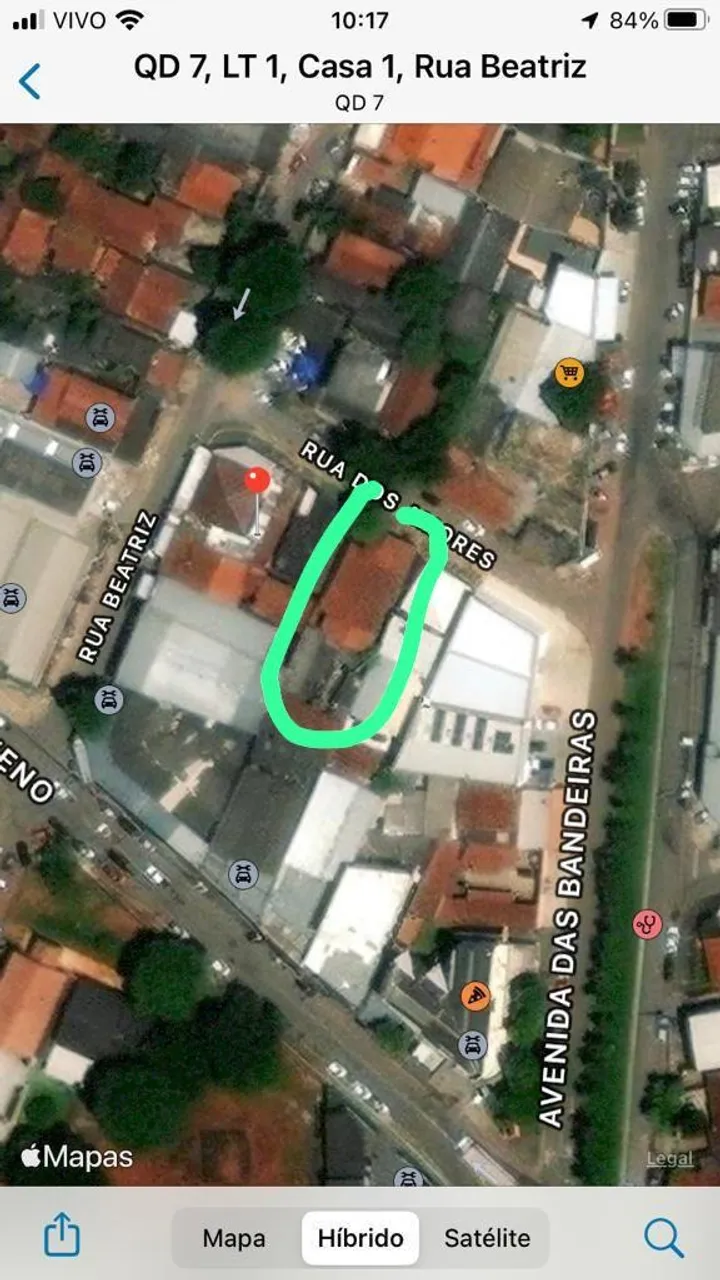720x1280 pixels.
Task: Go back using the top-left arrow
Action: click(x=30, y=82)
